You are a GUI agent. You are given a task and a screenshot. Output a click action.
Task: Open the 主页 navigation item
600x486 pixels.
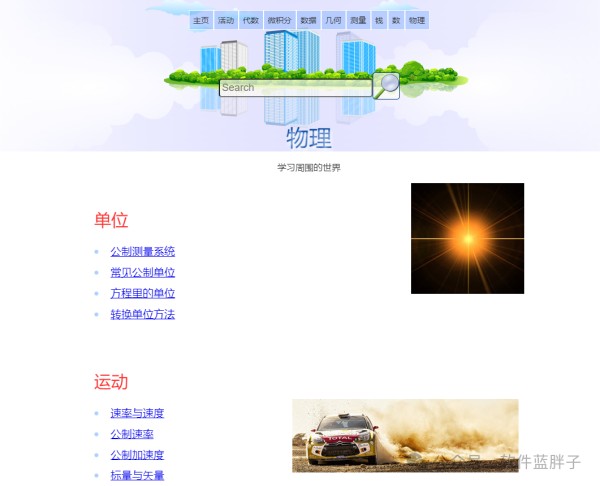pyautogui.click(x=201, y=20)
